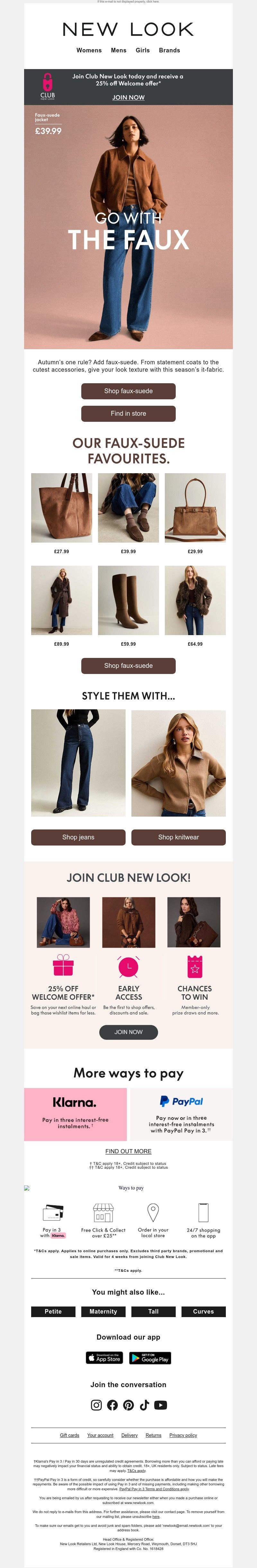
Task: Download the app from the App Store
Action: pos(105,1358)
